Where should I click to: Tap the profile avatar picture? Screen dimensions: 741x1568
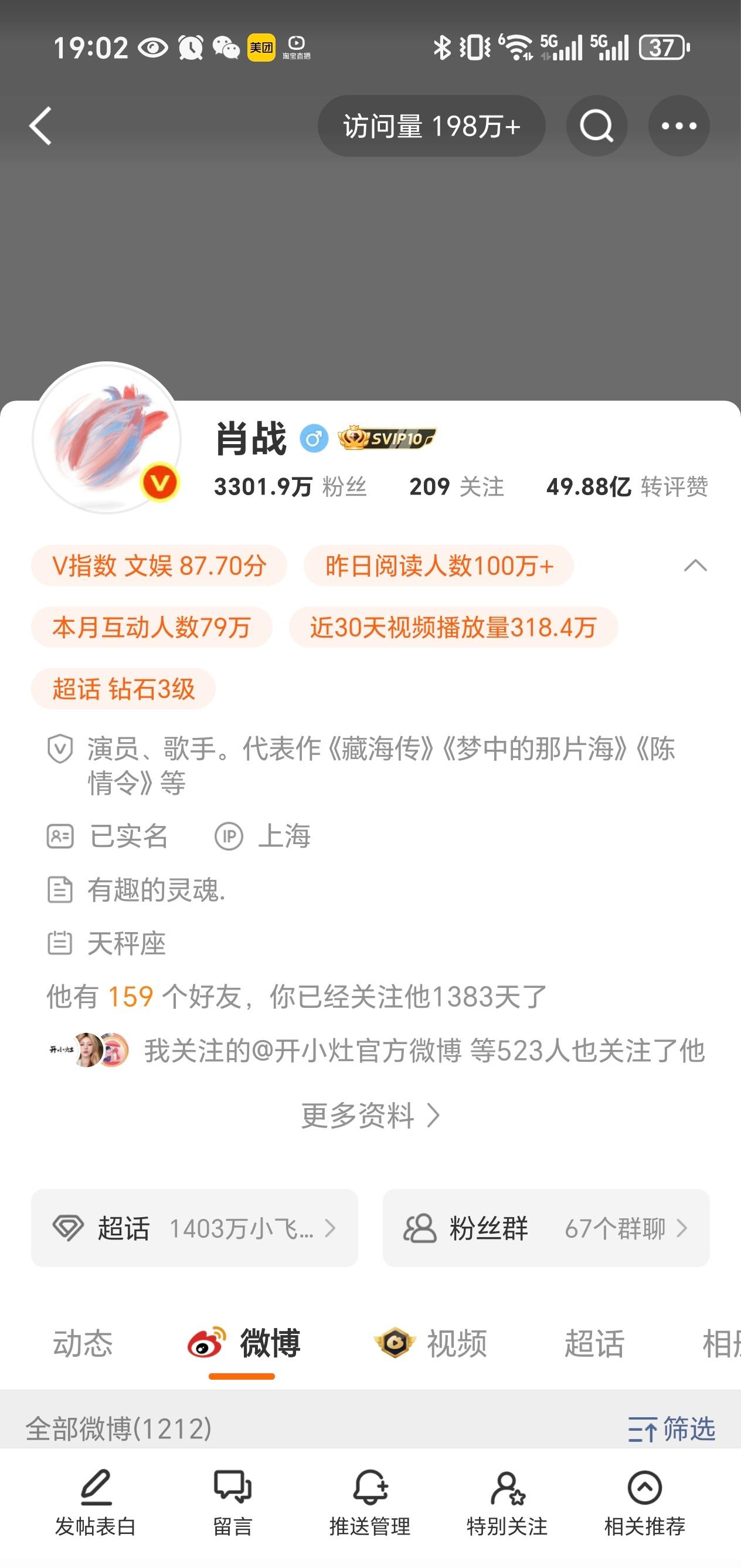107,438
